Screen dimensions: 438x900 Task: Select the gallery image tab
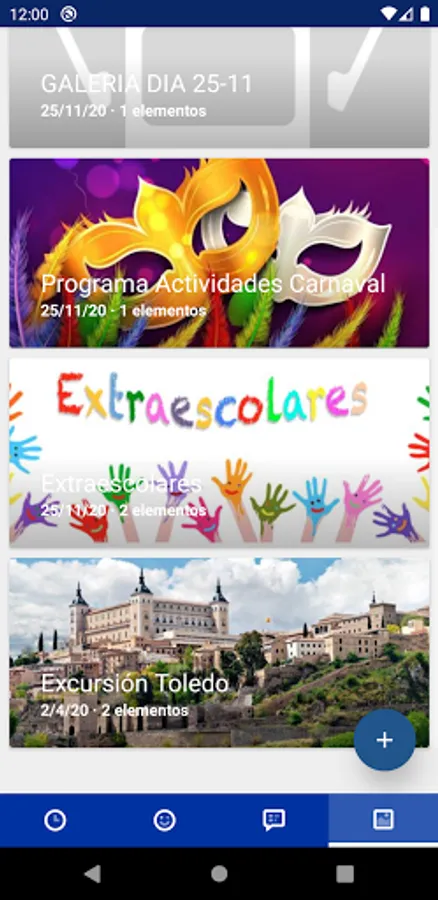[x=383, y=820]
